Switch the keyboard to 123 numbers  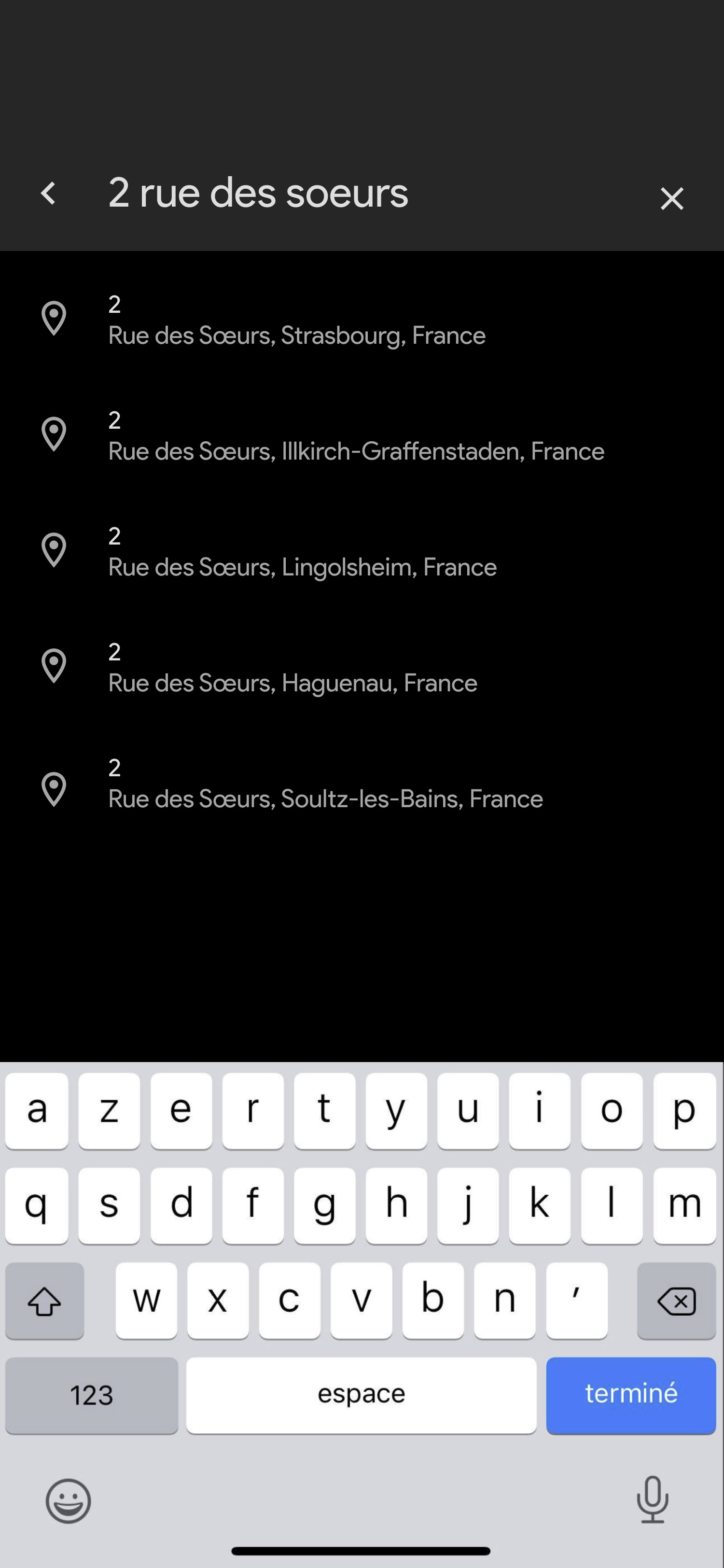91,1395
